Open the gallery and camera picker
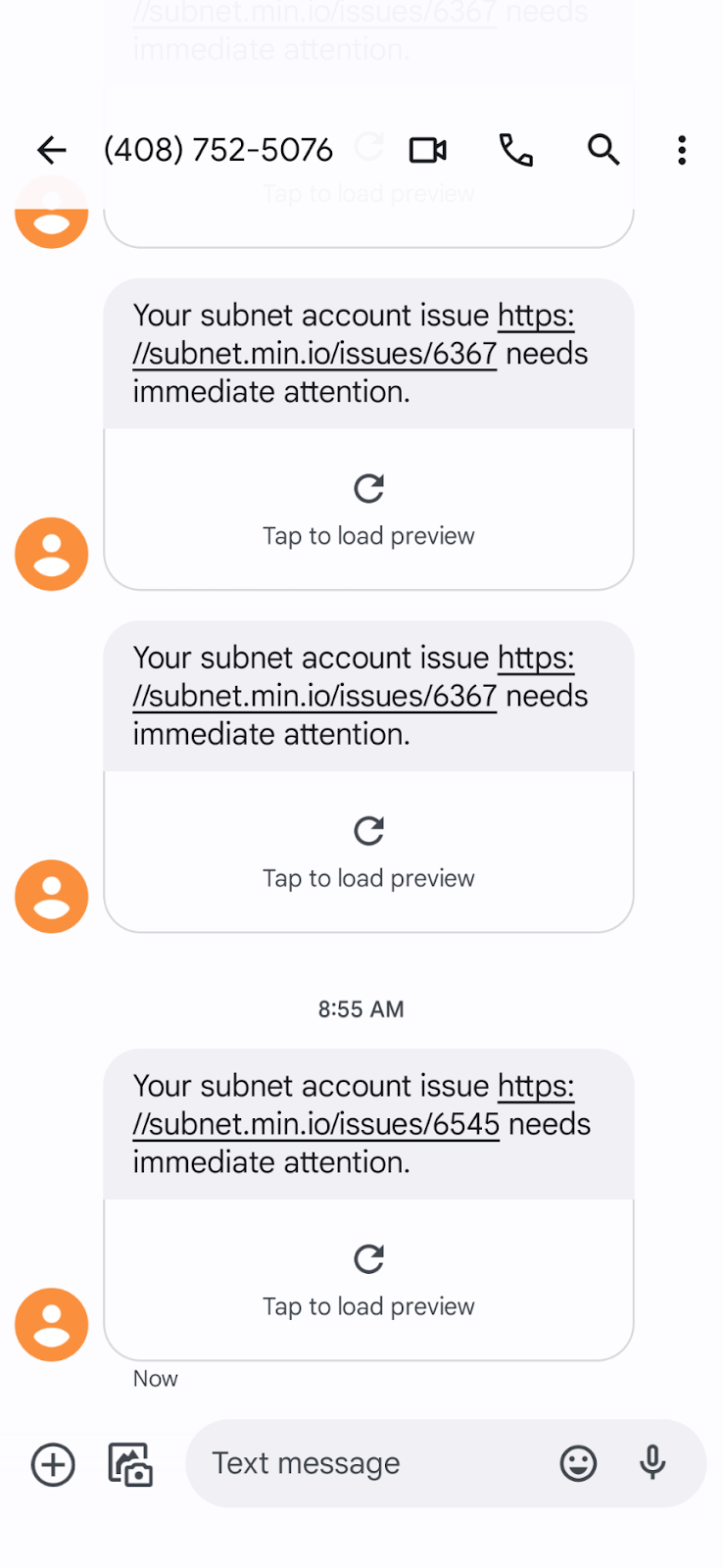The image size is (723, 1568). coord(130,1465)
